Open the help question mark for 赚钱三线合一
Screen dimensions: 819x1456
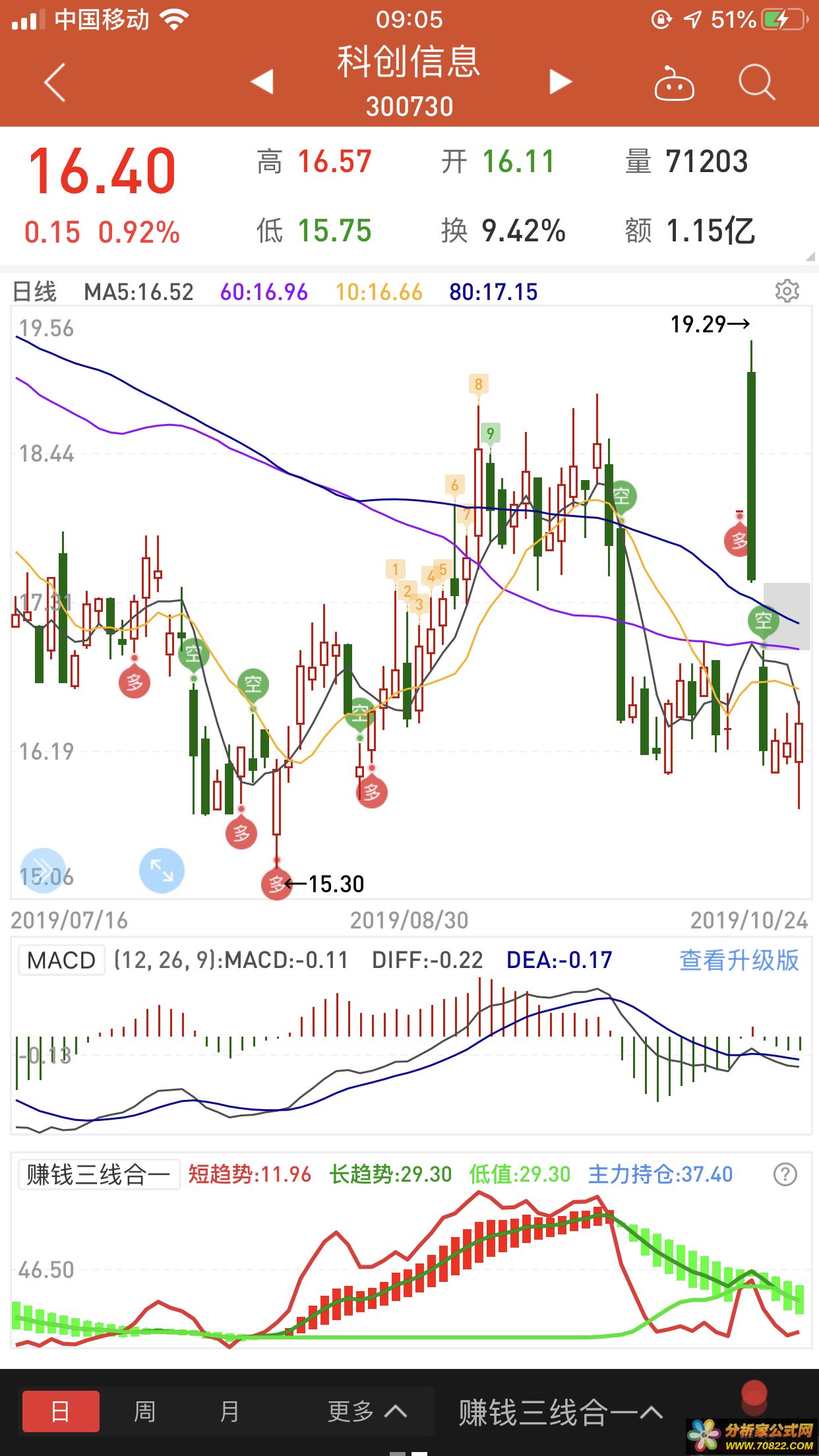point(785,1174)
